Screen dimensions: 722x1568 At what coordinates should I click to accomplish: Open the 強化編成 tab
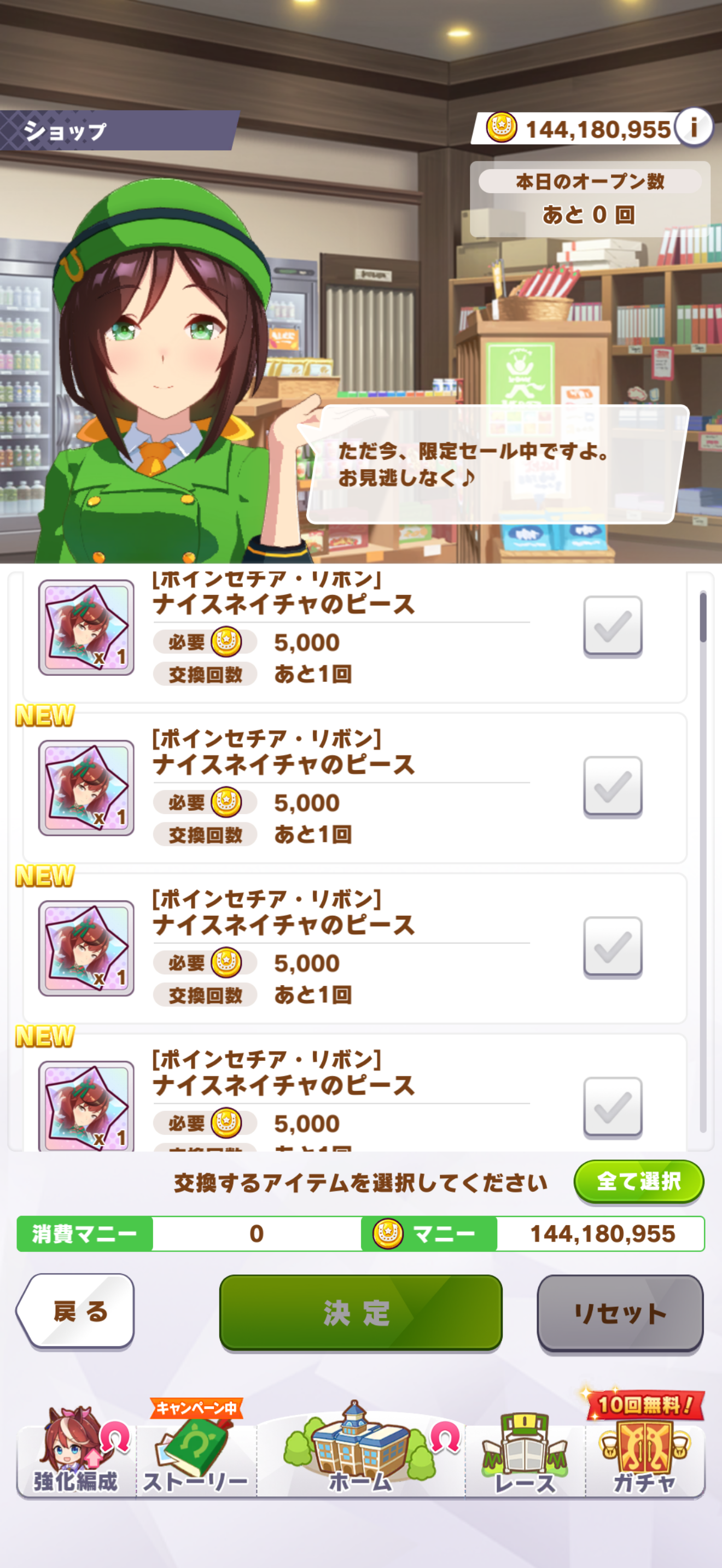coord(76,1455)
